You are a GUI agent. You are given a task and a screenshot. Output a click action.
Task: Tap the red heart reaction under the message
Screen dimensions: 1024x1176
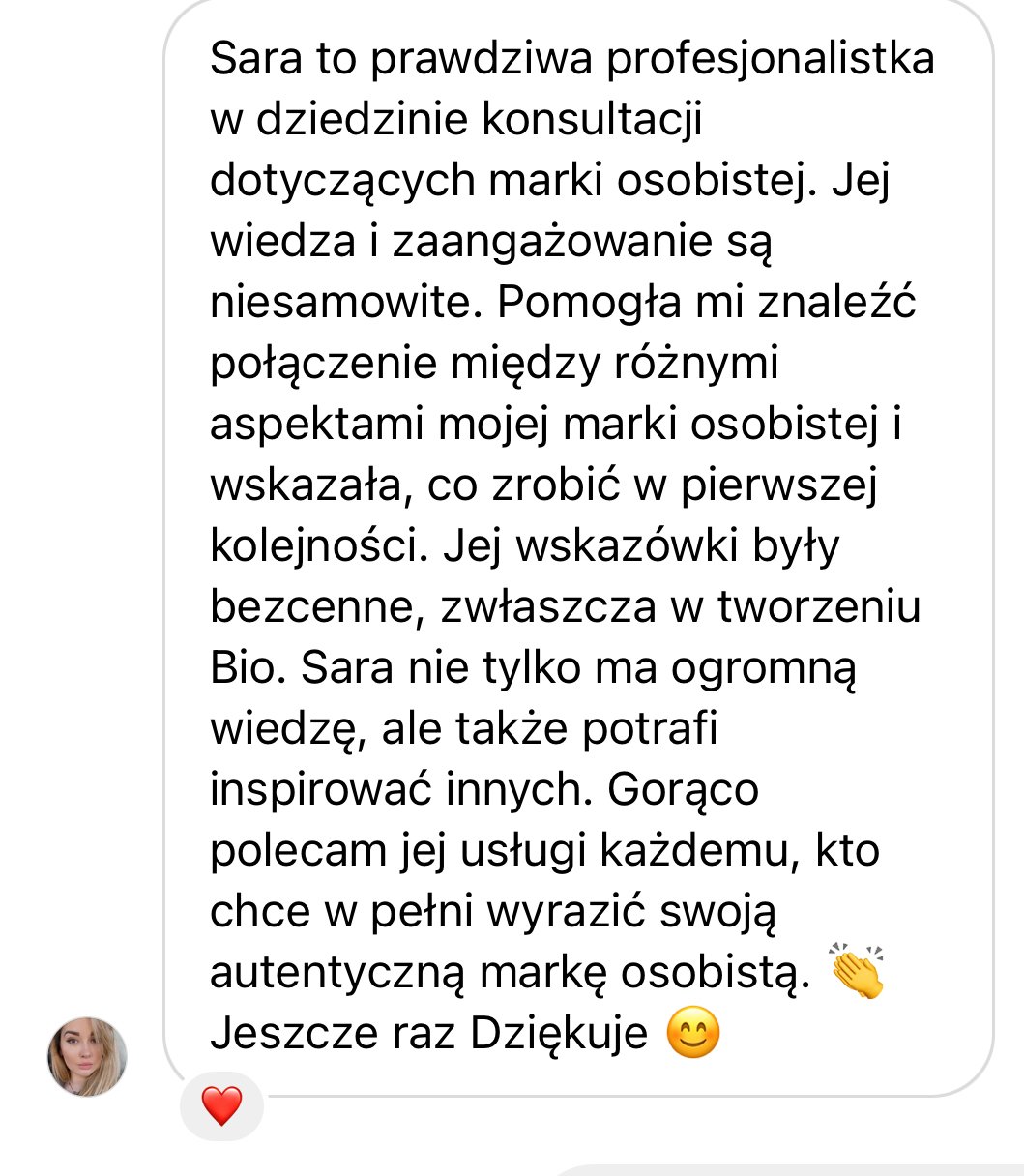tap(221, 1105)
